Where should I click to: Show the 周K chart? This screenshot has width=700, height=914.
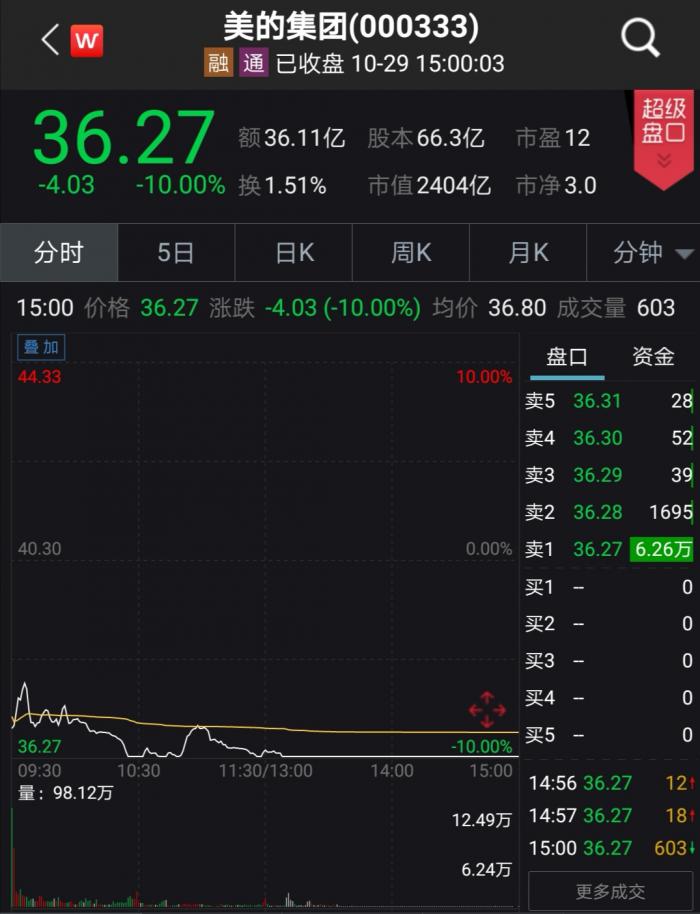[411, 253]
